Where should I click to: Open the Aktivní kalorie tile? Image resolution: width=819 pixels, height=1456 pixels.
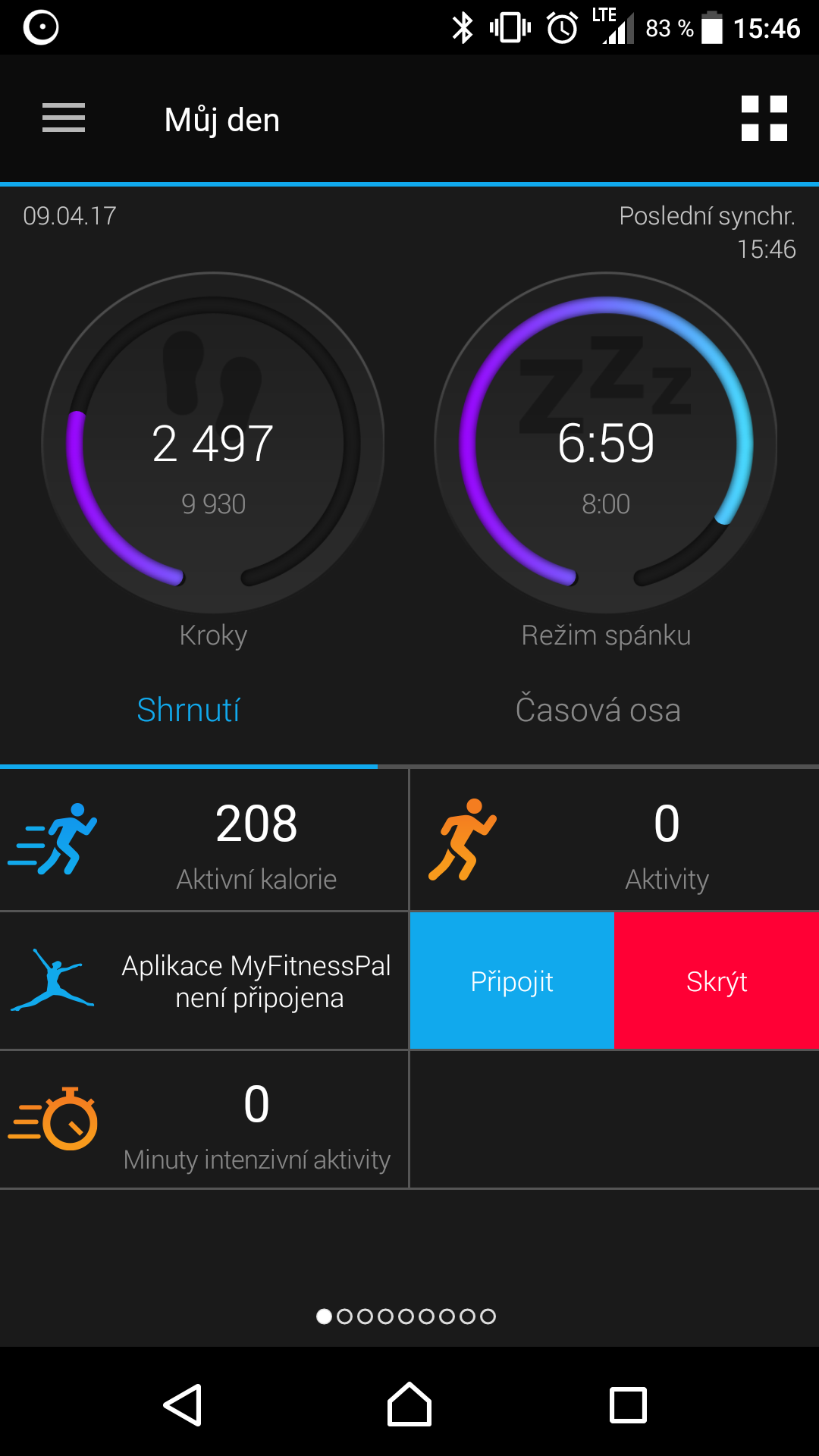pos(204,840)
